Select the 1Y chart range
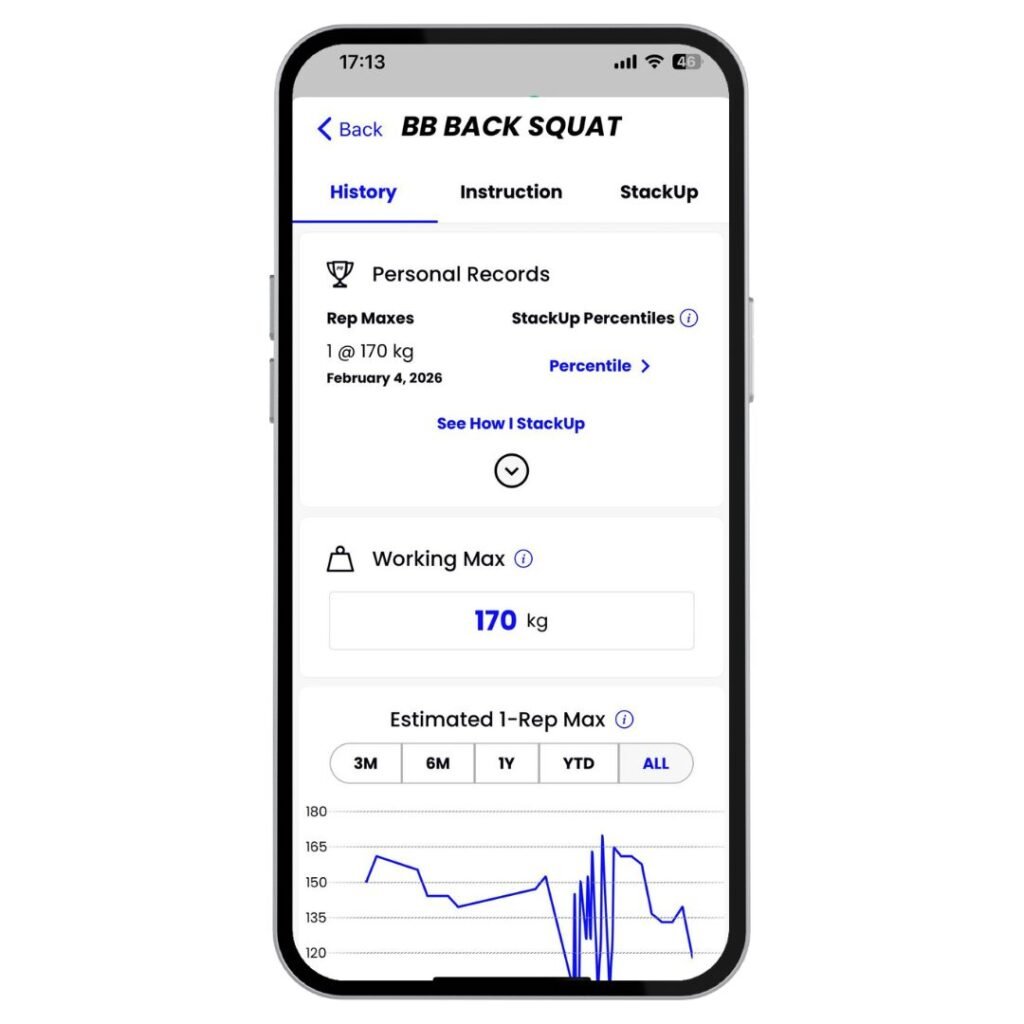This screenshot has width=1024, height=1024. point(506,763)
